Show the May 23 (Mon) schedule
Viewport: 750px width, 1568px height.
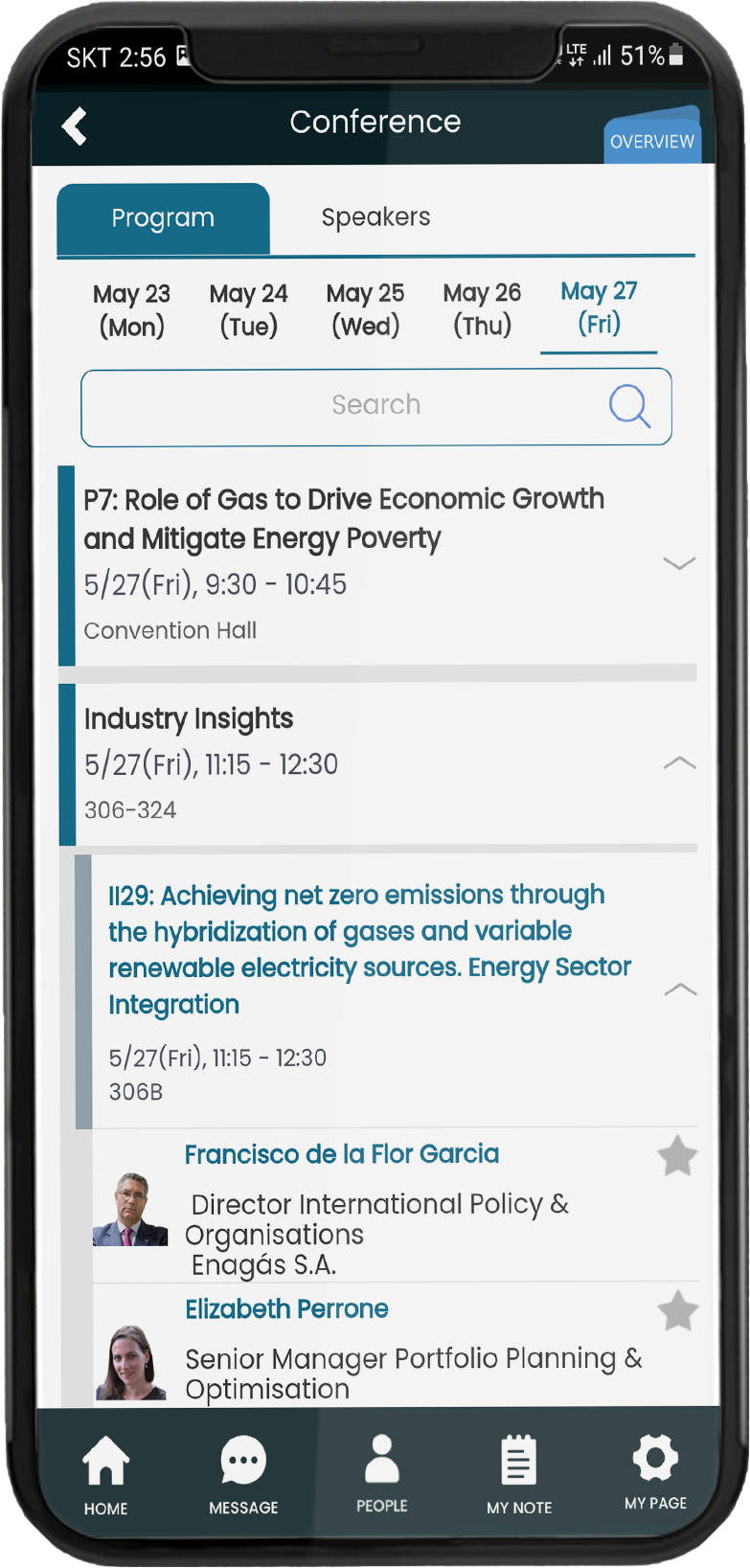pyautogui.click(x=132, y=310)
